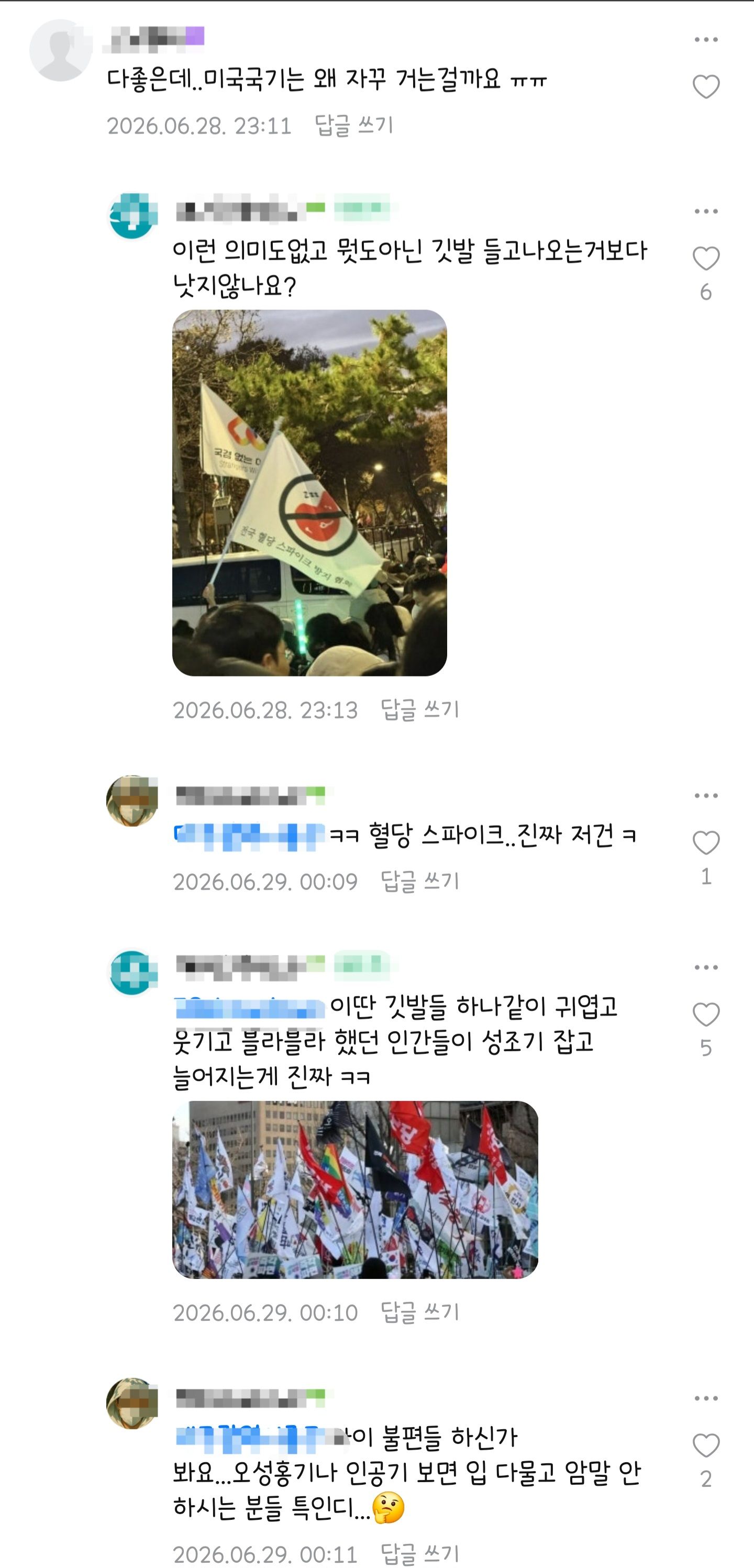The height and width of the screenshot is (1568, 754).
Task: Like the 혈당 스파이크 comment
Action: pyautogui.click(x=706, y=843)
